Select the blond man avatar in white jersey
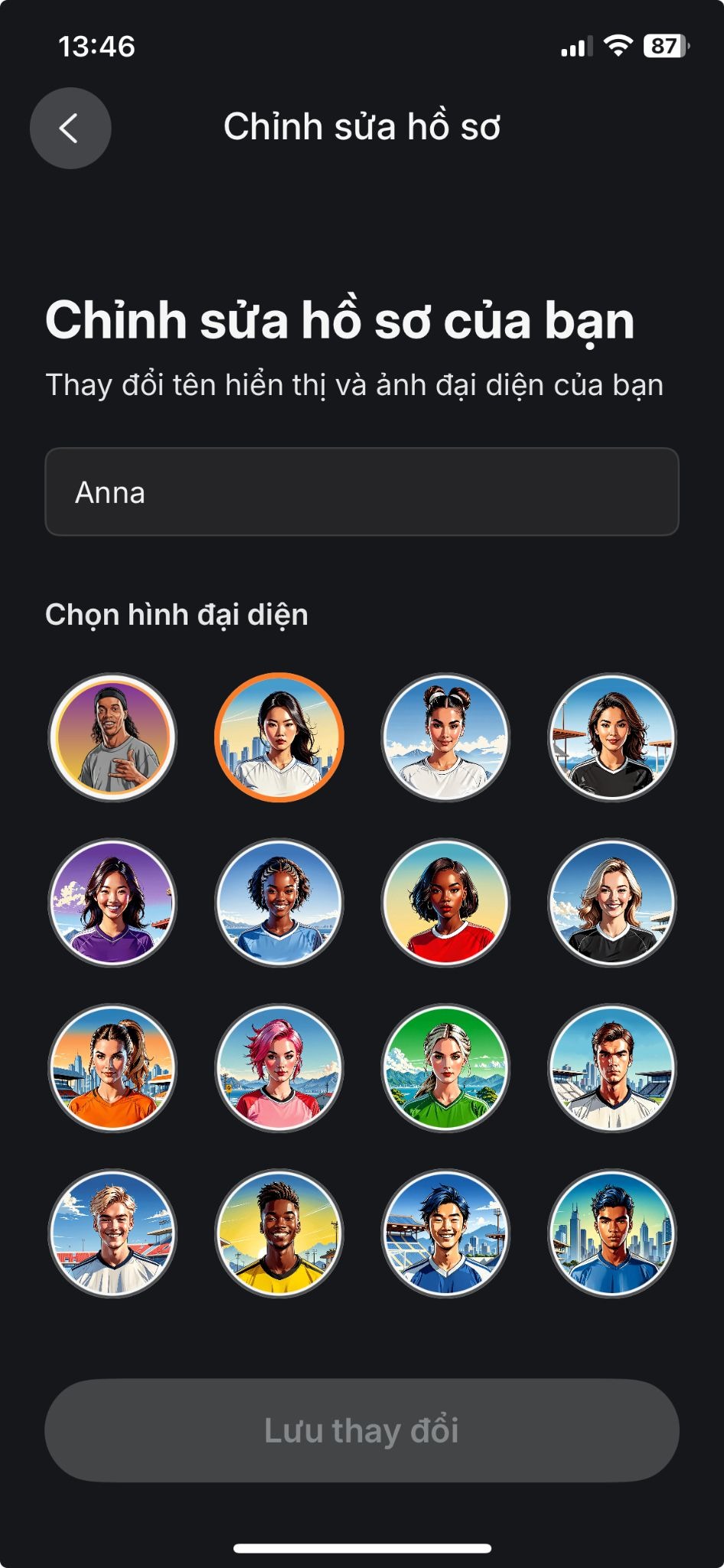 [x=113, y=1233]
